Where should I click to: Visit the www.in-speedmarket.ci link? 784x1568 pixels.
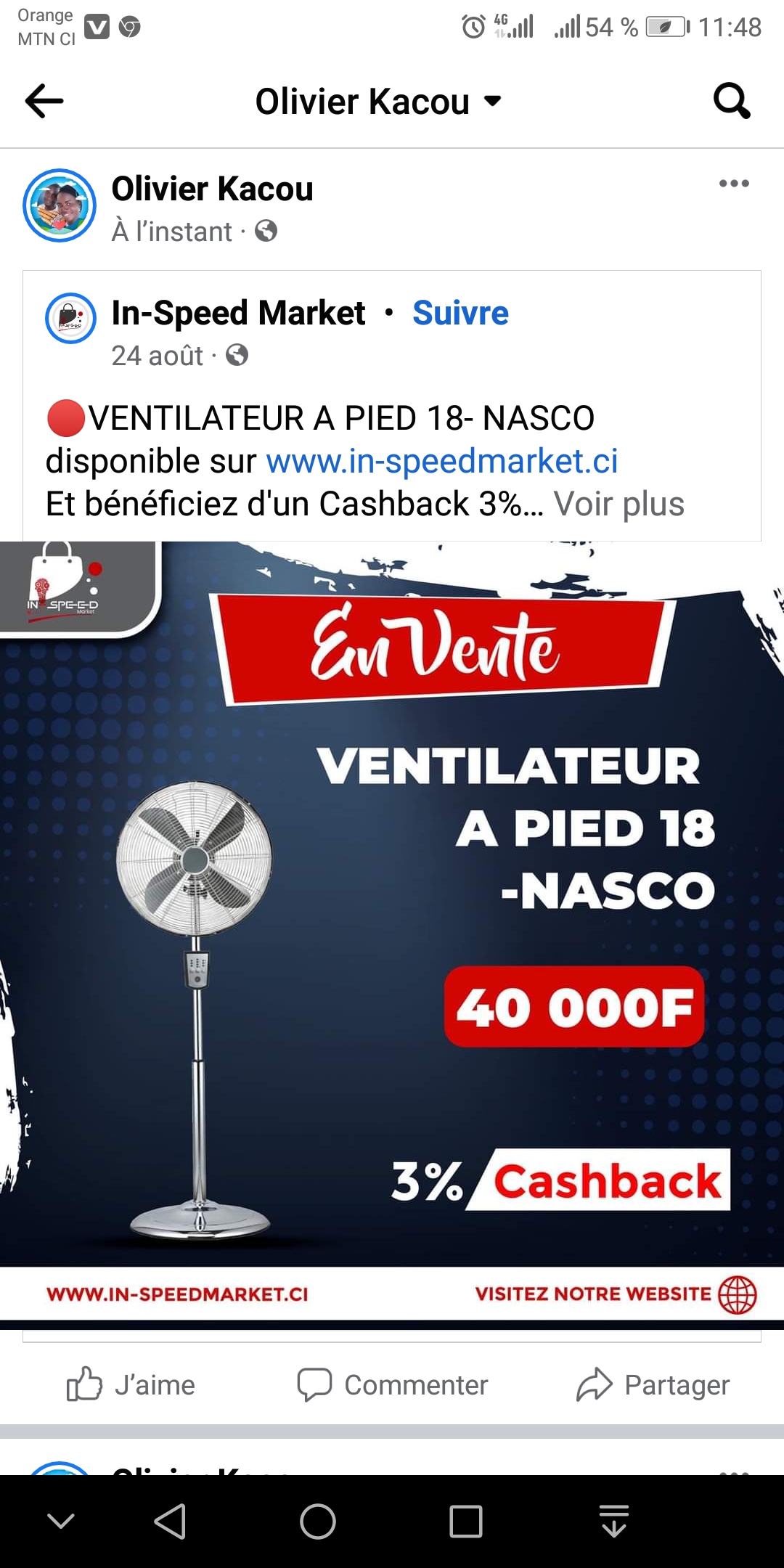click(x=441, y=462)
